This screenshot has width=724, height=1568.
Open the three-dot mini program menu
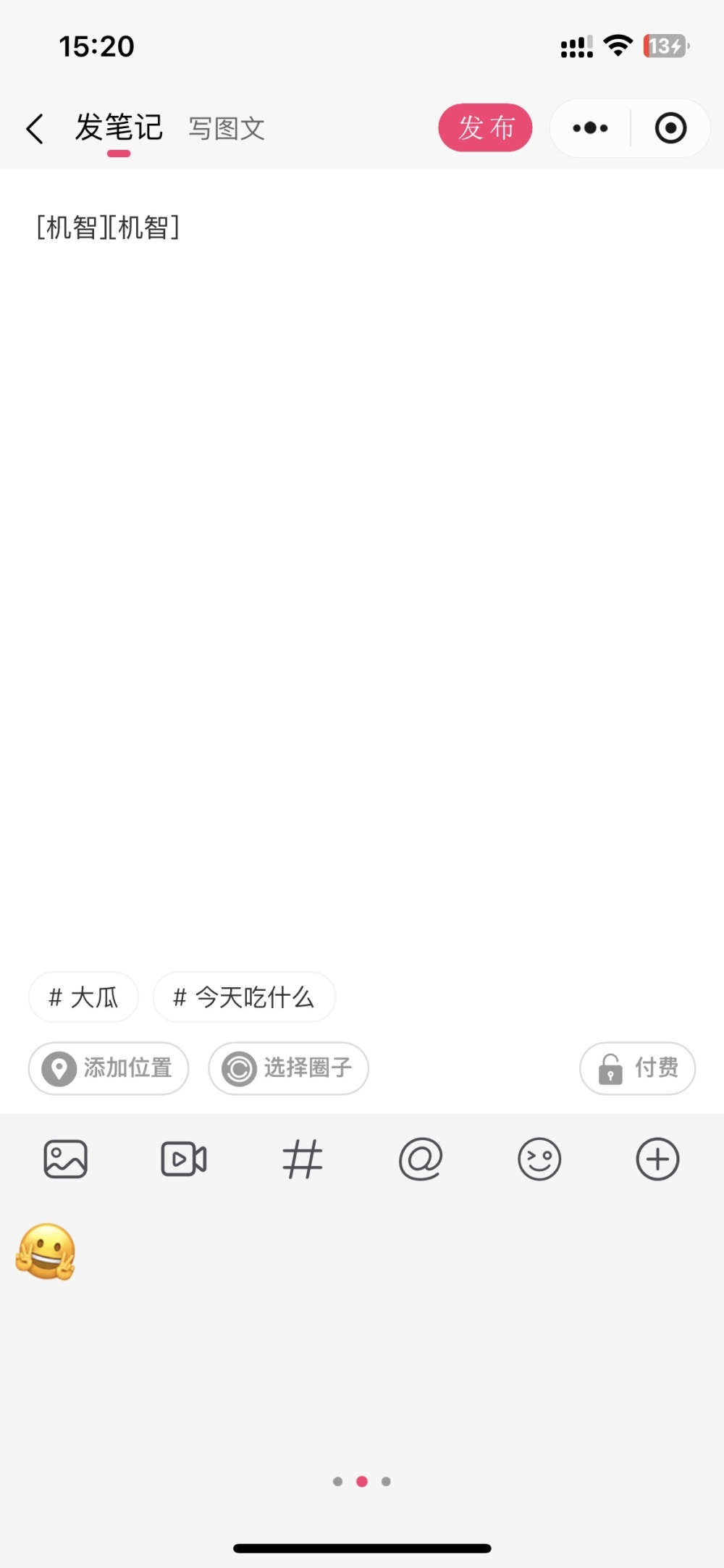click(590, 128)
